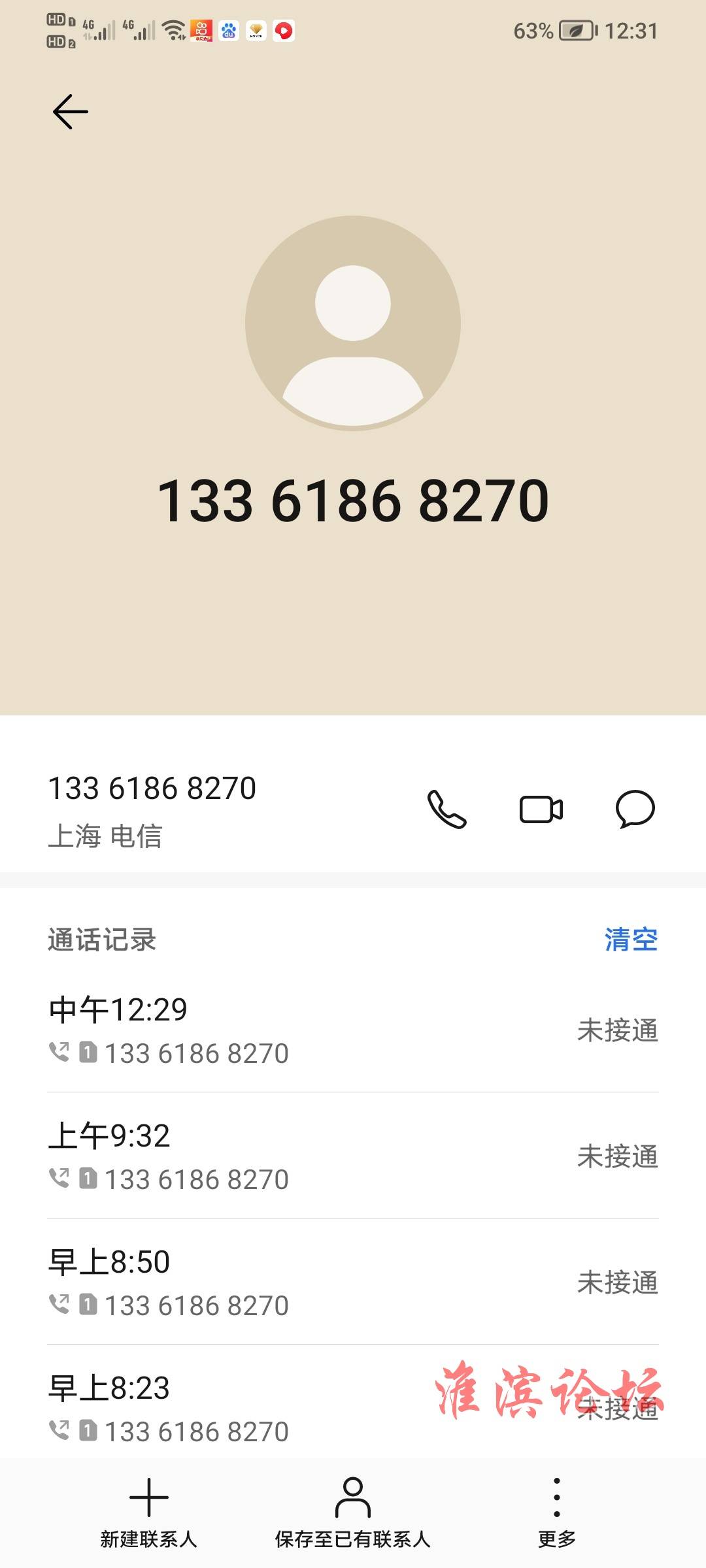Go back using the arrow icon
This screenshot has width=706, height=1568.
pyautogui.click(x=70, y=112)
